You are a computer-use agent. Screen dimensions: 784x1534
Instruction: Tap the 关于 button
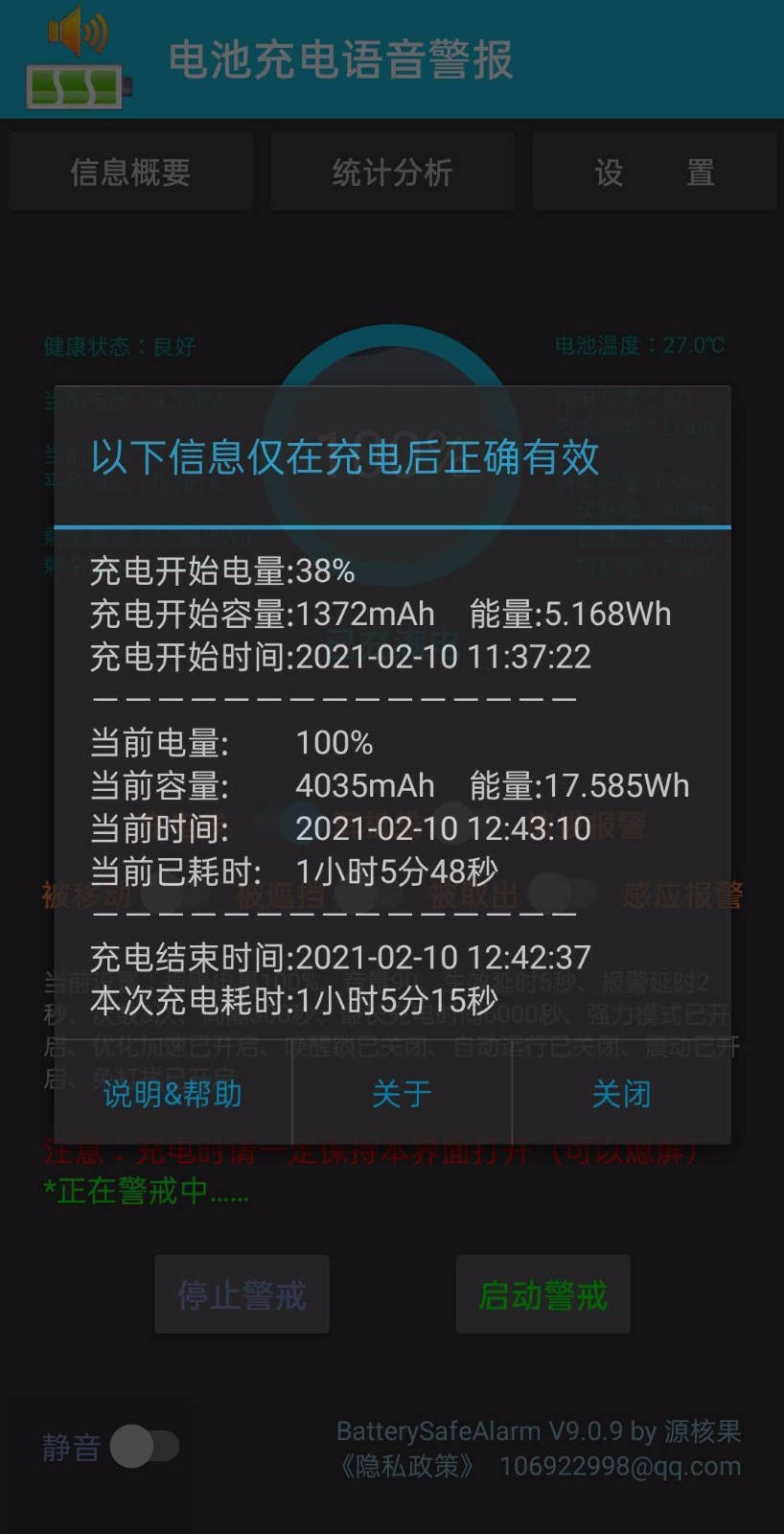(x=402, y=1094)
